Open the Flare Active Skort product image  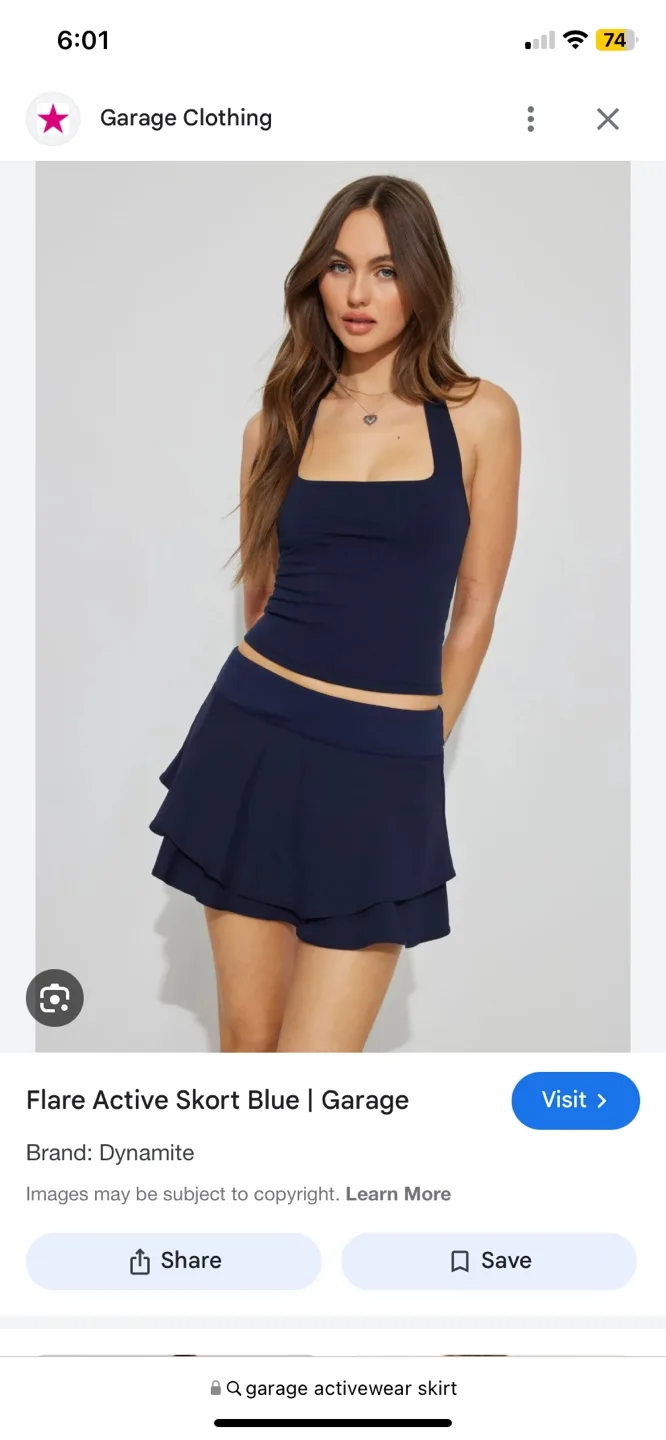click(333, 600)
